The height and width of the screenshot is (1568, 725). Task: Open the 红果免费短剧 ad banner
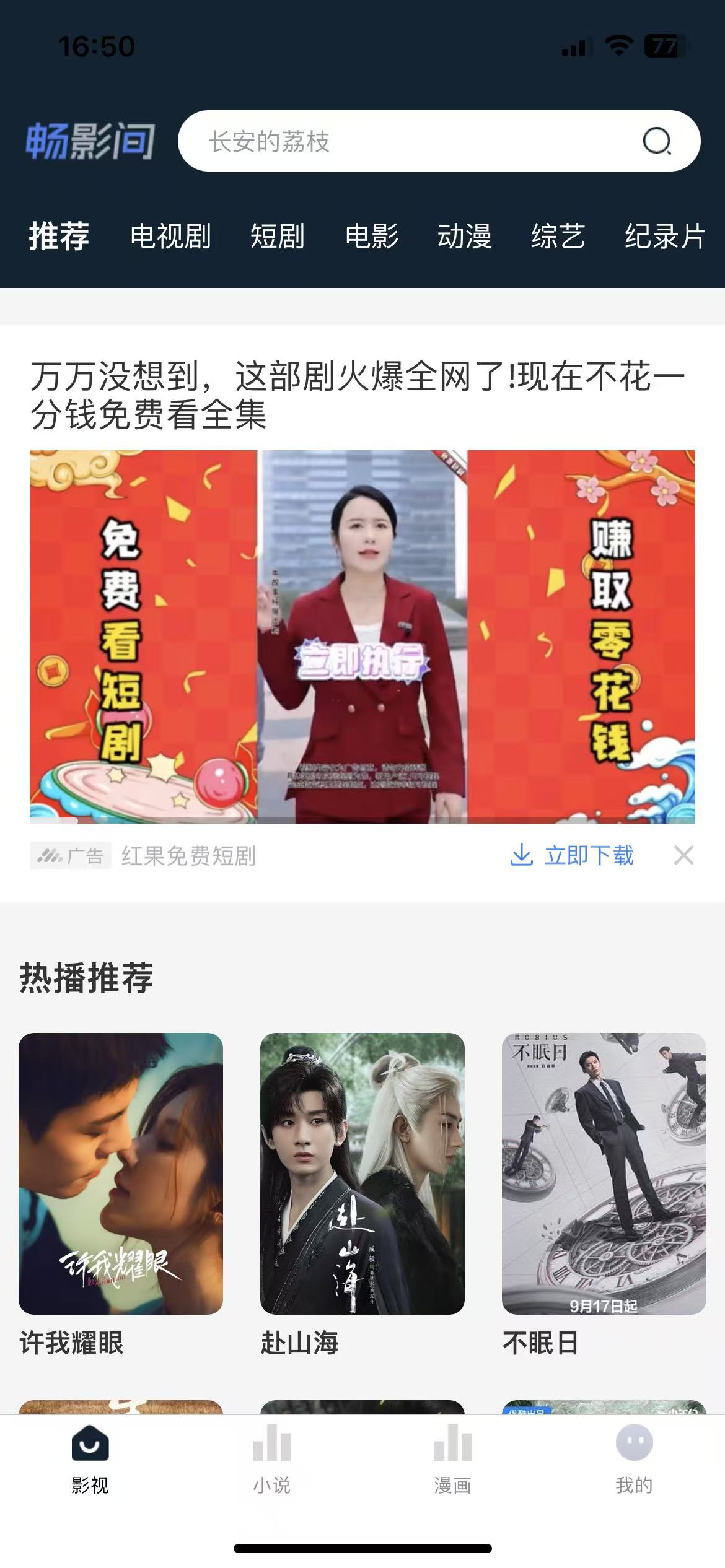(x=362, y=636)
